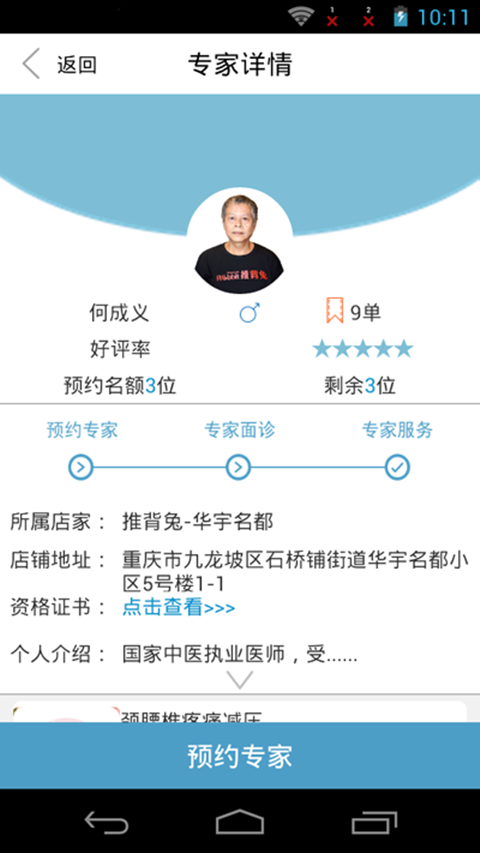This screenshot has width=480, height=853.
Task: Tap the system home button
Action: click(240, 822)
